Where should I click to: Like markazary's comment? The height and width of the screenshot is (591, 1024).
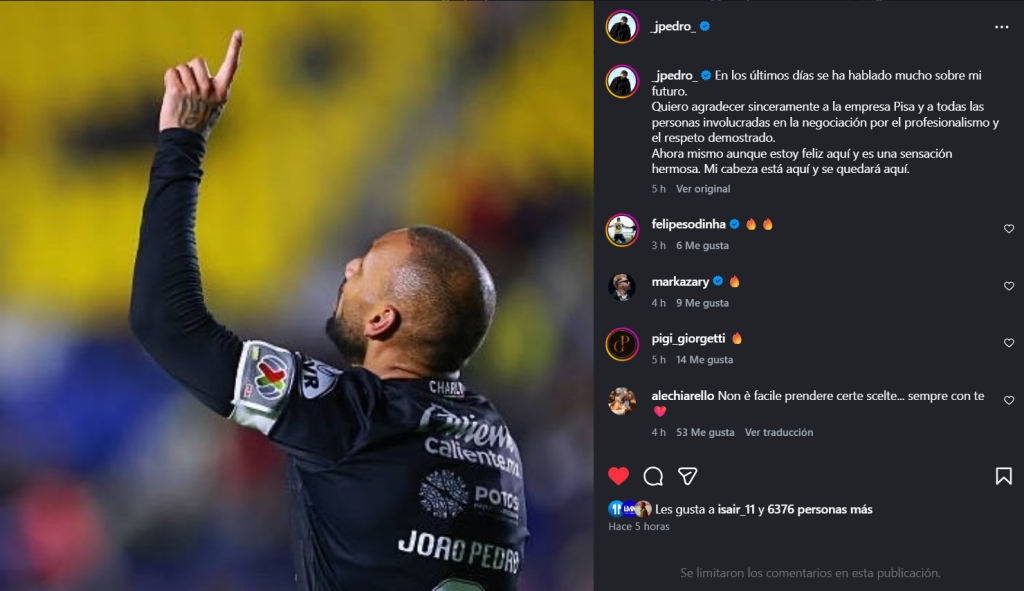click(x=1008, y=286)
